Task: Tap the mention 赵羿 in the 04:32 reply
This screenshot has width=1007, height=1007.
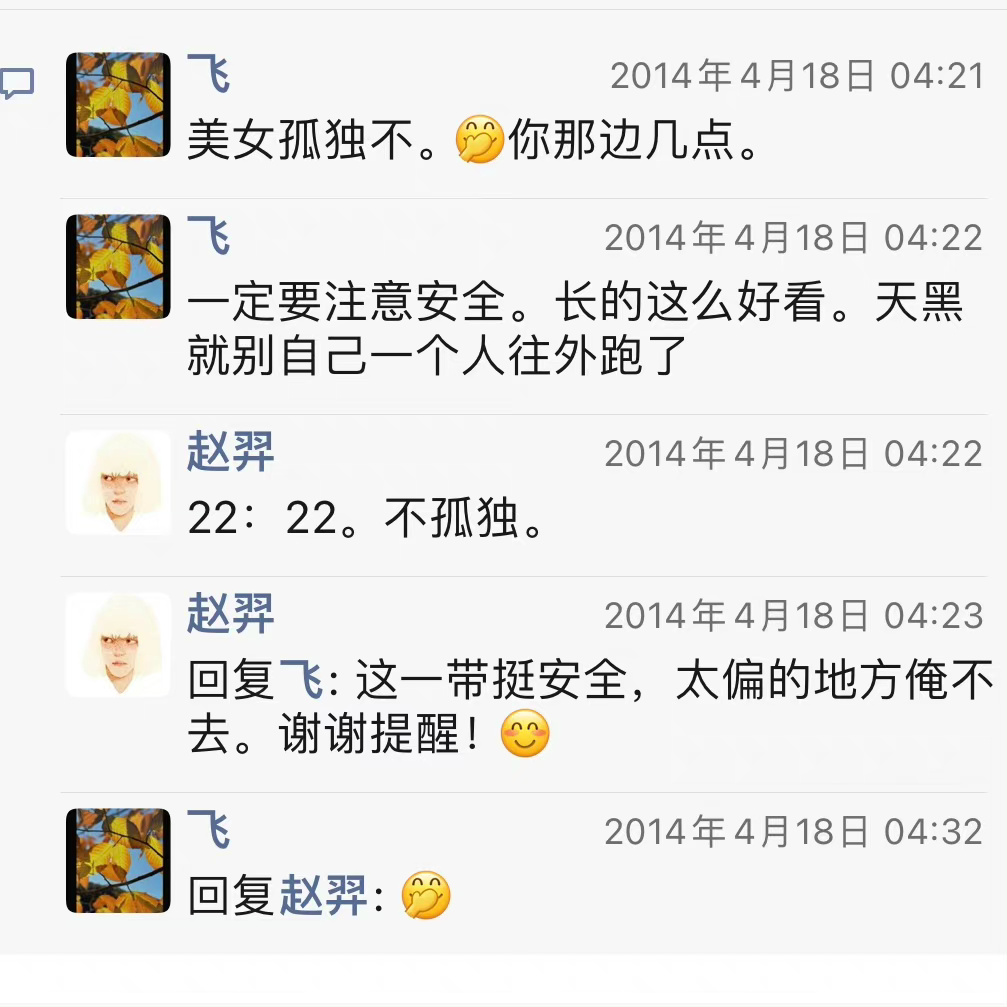Action: click(x=324, y=895)
